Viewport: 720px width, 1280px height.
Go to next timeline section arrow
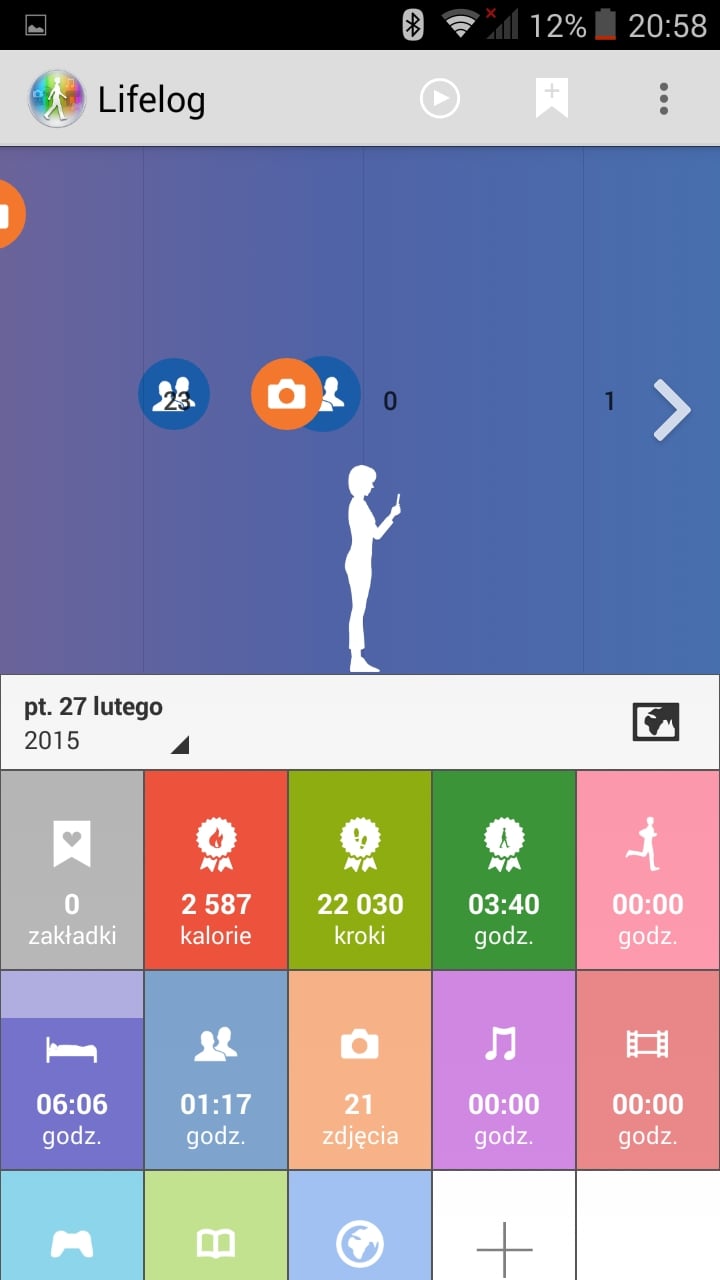tap(672, 410)
